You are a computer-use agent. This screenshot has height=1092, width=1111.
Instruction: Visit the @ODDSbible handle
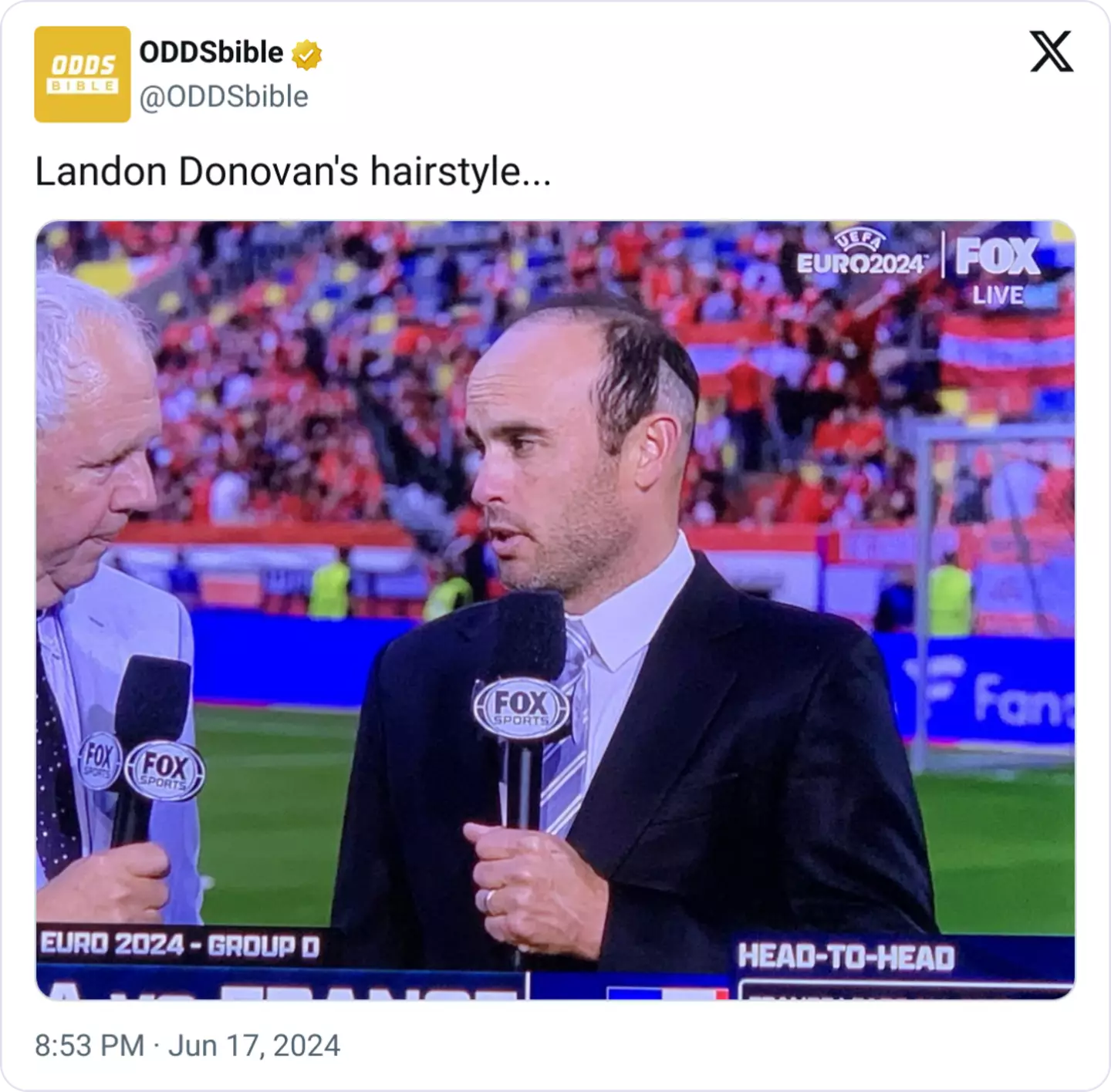pos(224,96)
